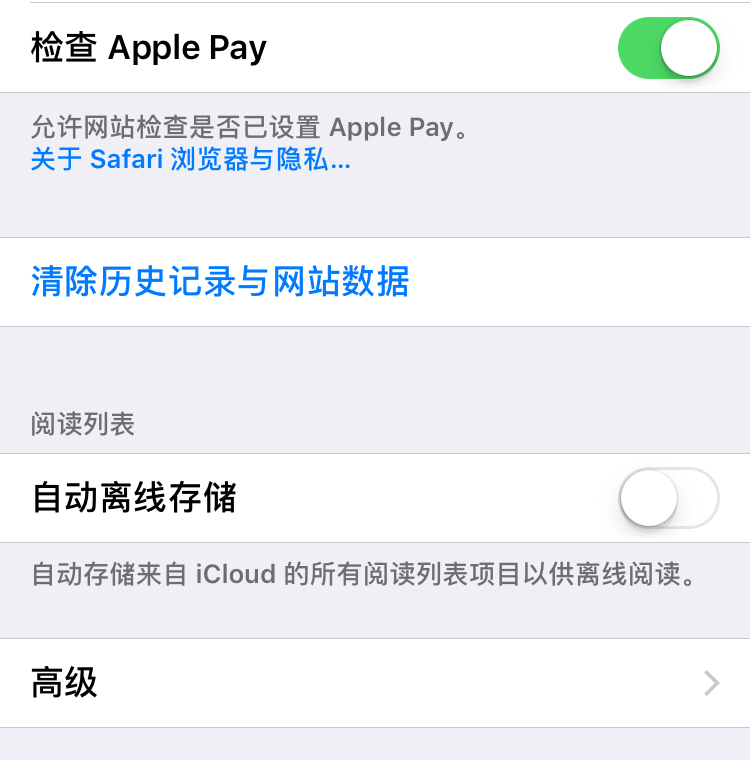The image size is (750, 760).
Task: Tap the disclosure arrow on the Advanced row
Action: (x=712, y=683)
